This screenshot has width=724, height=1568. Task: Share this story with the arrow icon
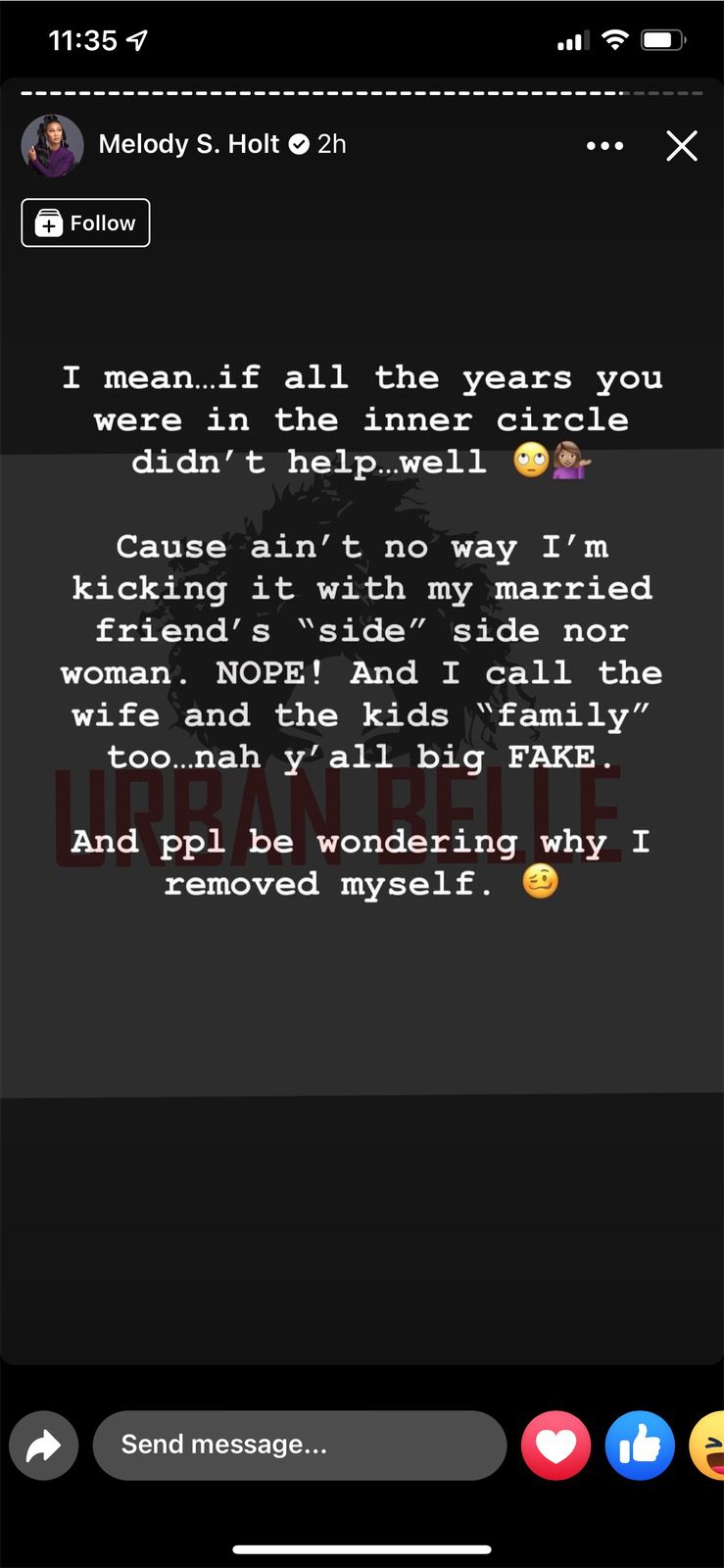[43, 1445]
